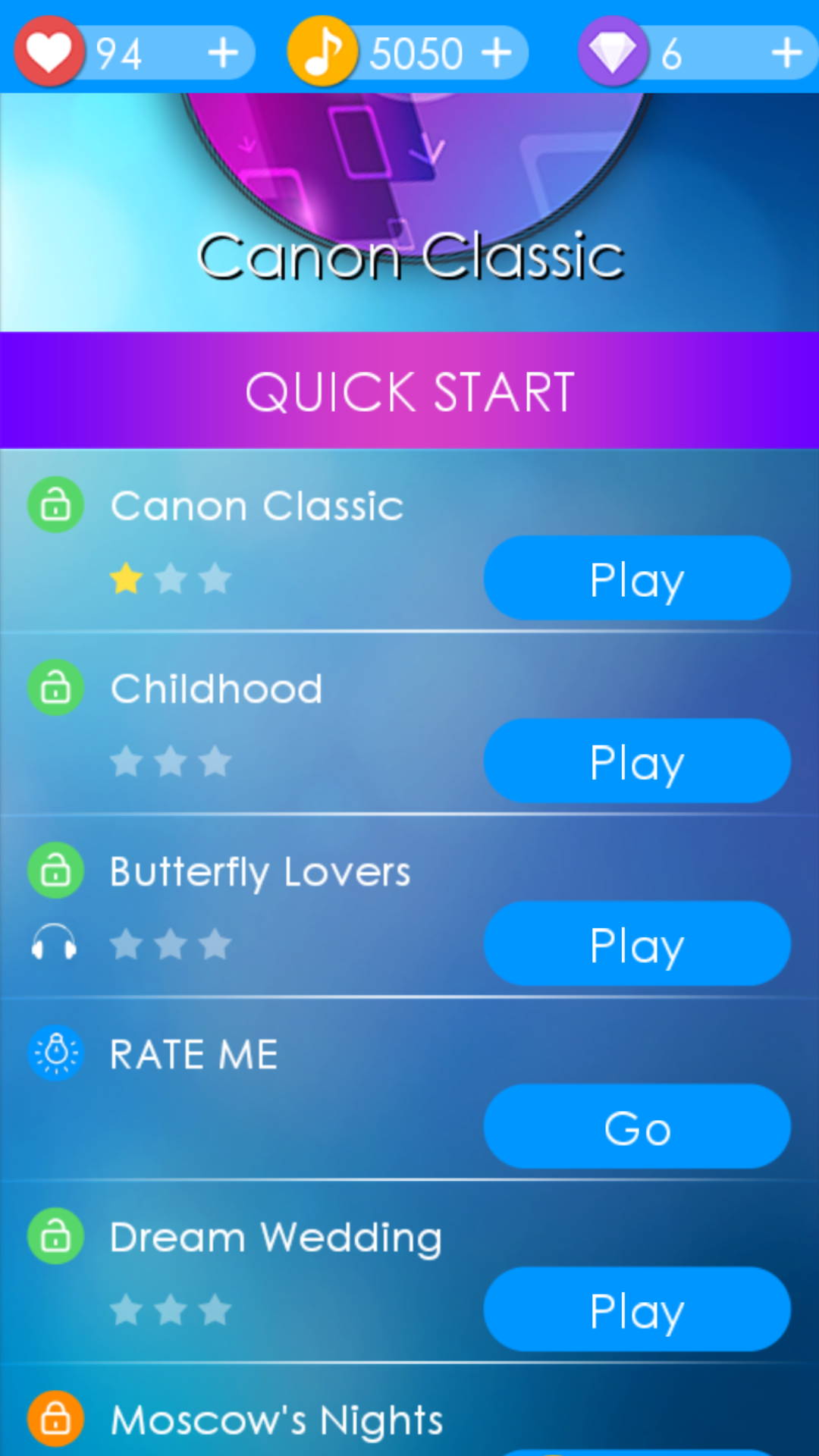Play Dream Wedding
The image size is (819, 1456).
(637, 1310)
